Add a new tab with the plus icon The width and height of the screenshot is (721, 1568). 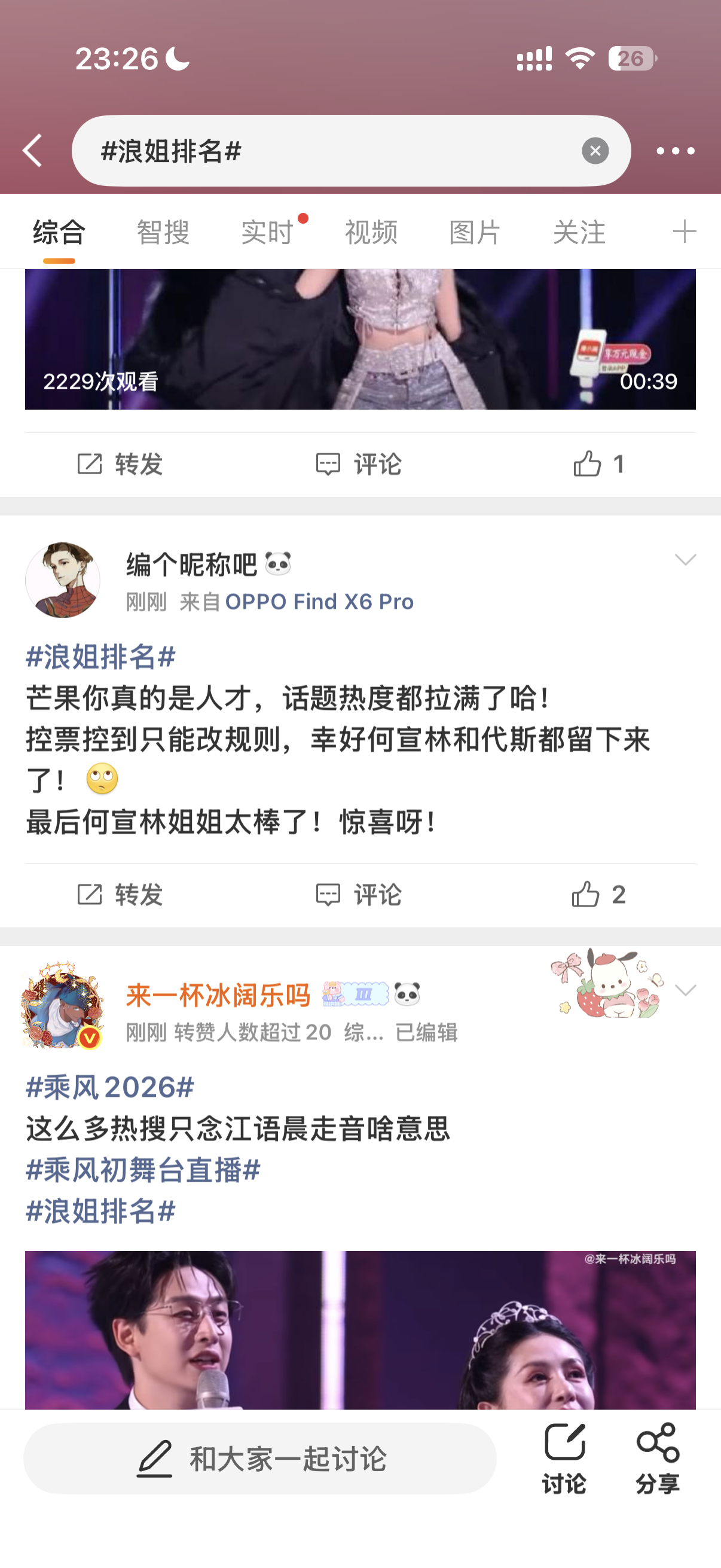[x=686, y=231]
